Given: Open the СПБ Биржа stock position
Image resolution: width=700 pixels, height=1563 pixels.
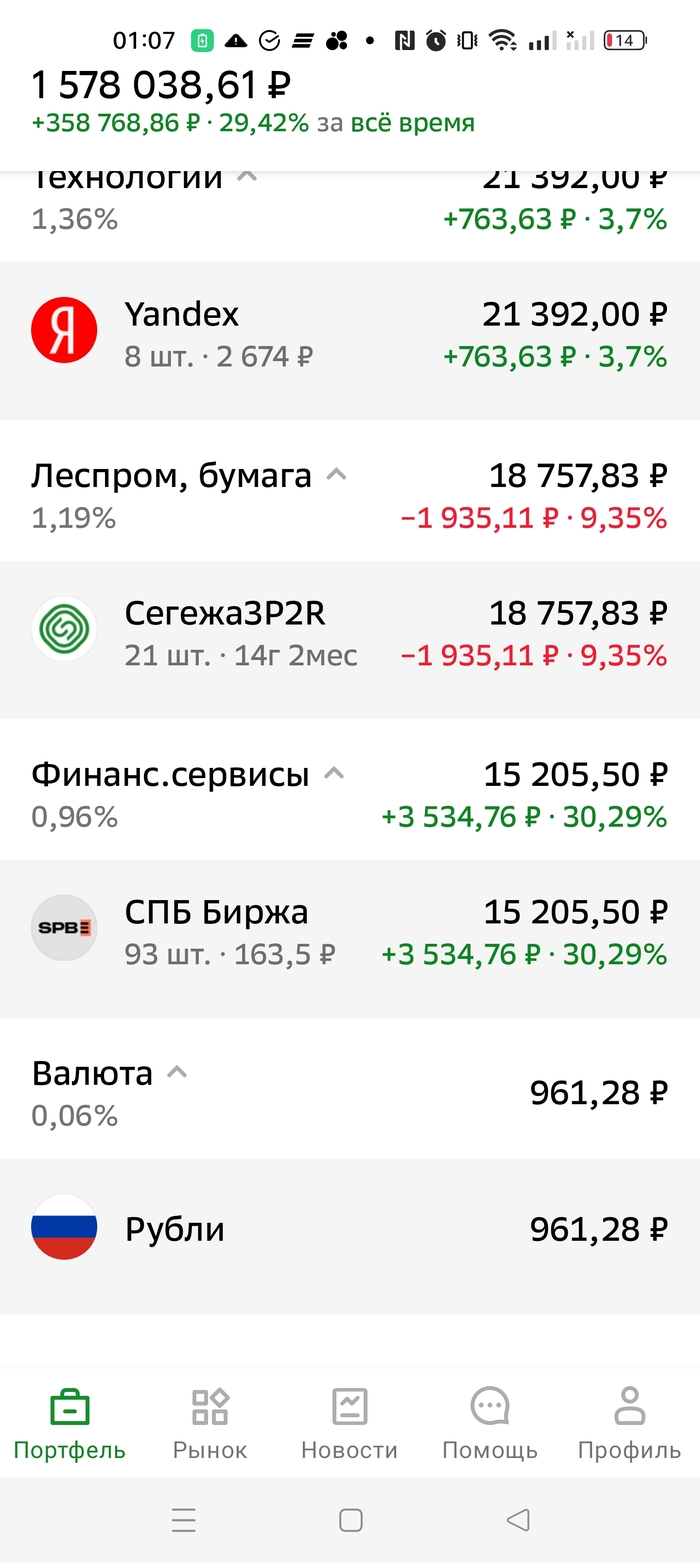Looking at the screenshot, I should coord(350,933).
